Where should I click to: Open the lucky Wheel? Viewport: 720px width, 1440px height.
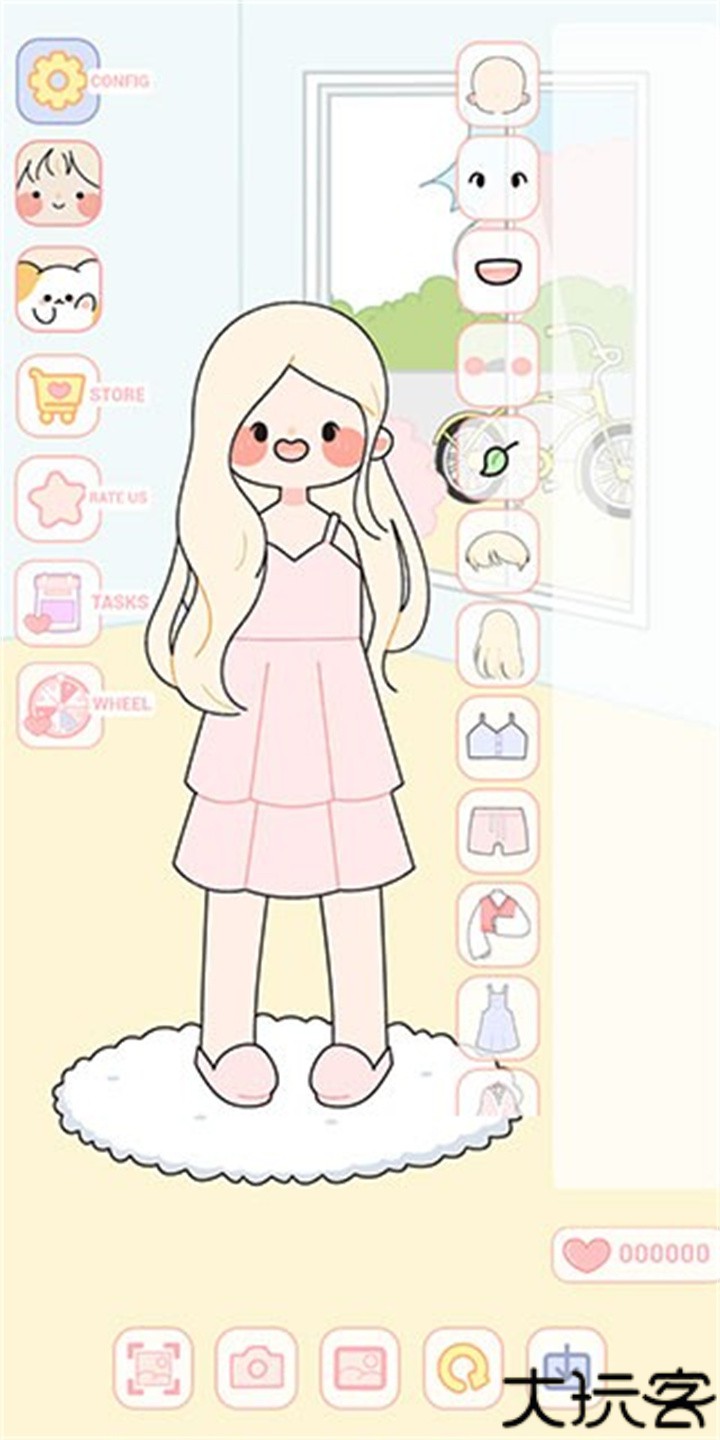click(x=60, y=705)
